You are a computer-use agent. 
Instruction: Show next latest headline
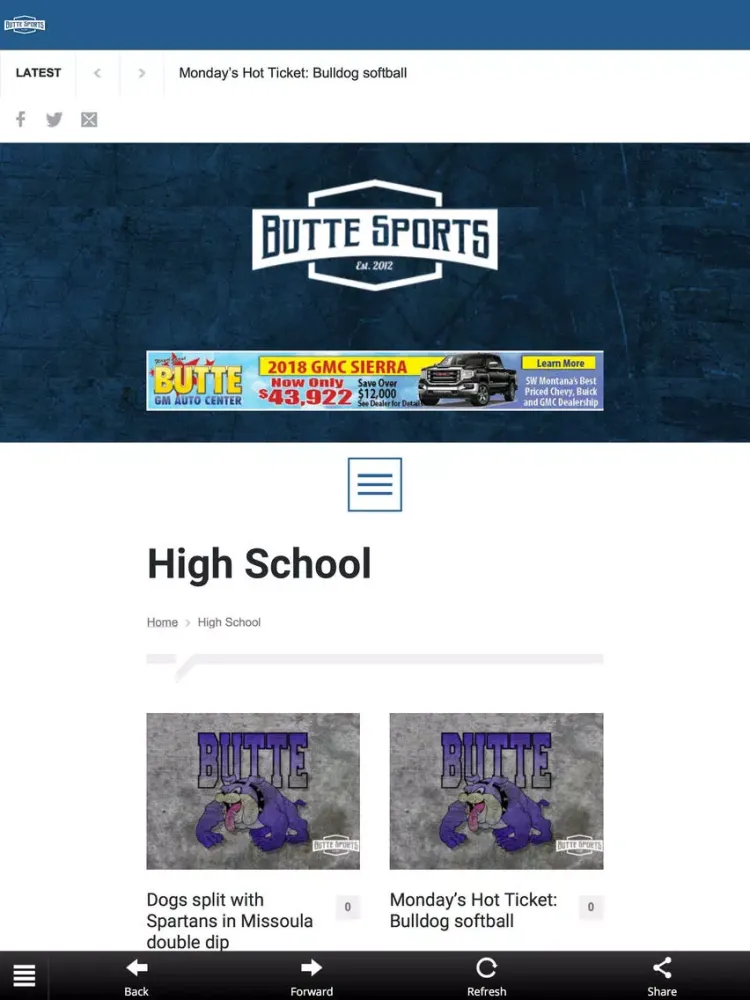(x=142, y=73)
